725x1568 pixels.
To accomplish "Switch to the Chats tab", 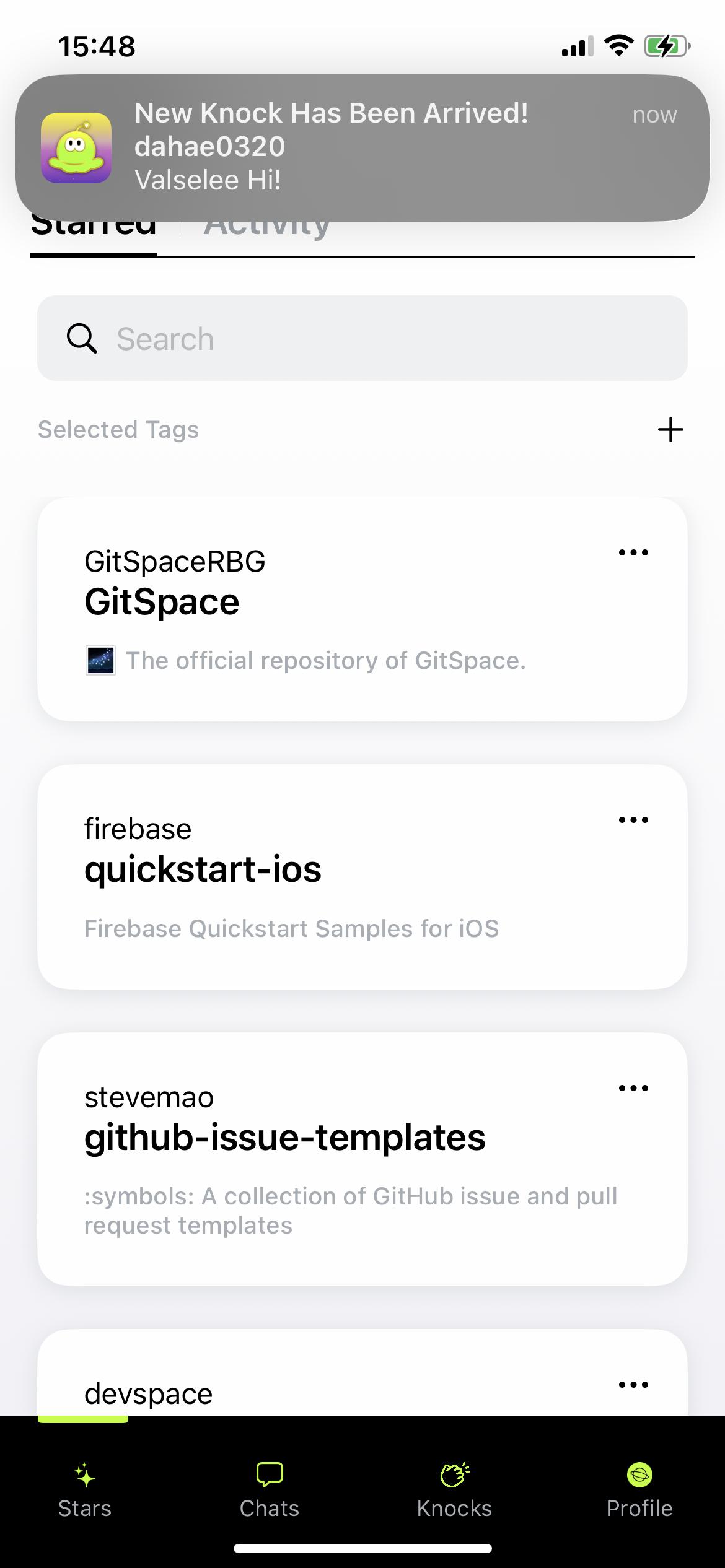I will click(x=270, y=1491).
